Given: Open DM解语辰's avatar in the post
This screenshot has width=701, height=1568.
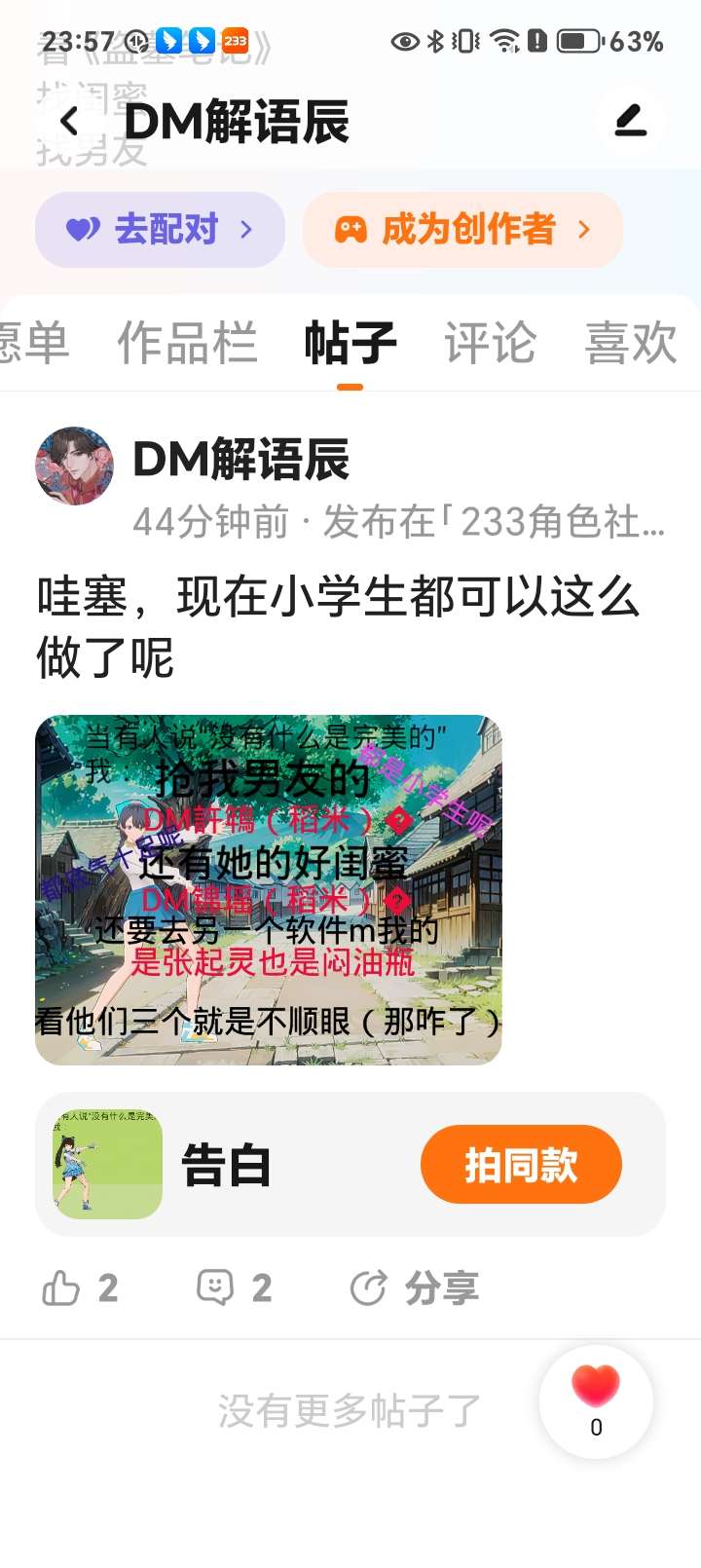Looking at the screenshot, I should [x=75, y=466].
